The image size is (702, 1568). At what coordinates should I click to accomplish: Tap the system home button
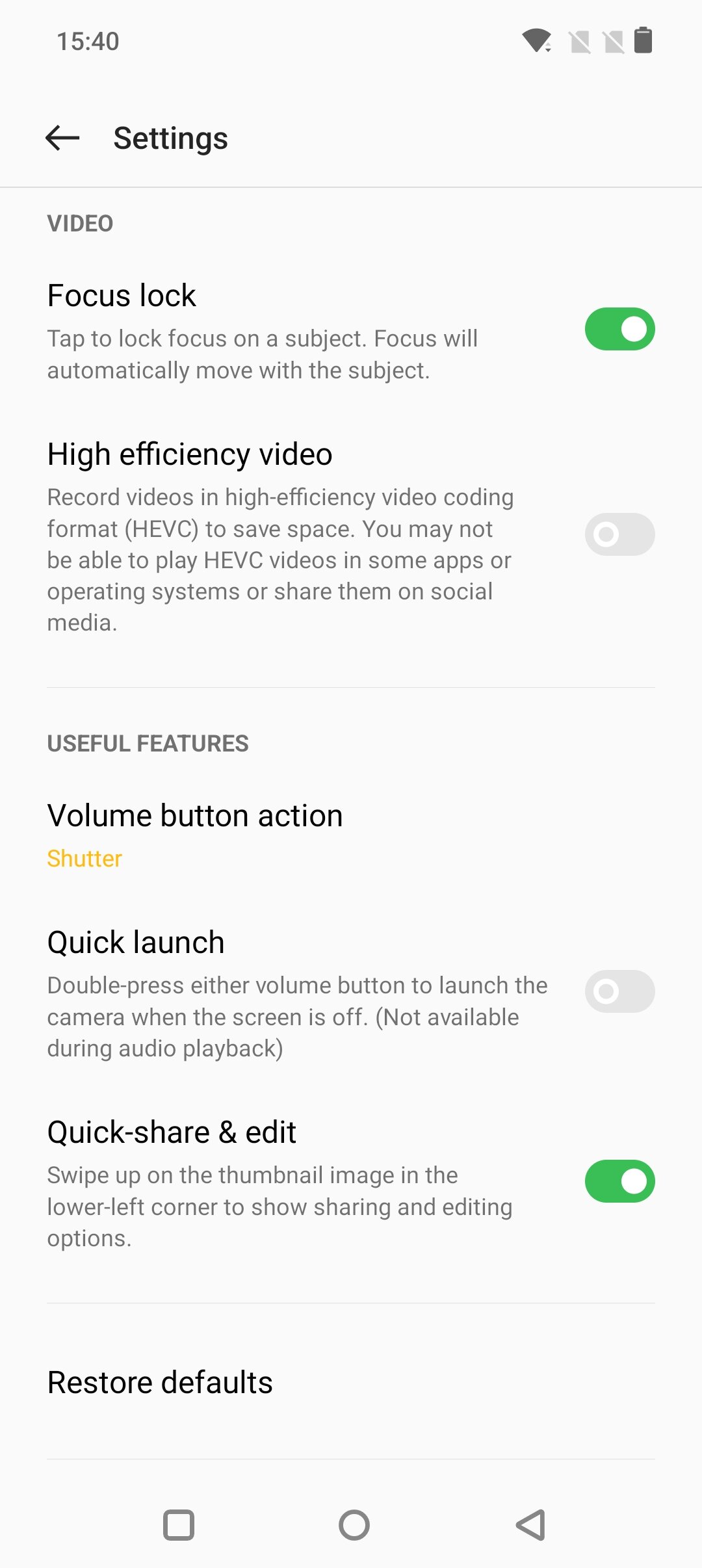tap(354, 1525)
